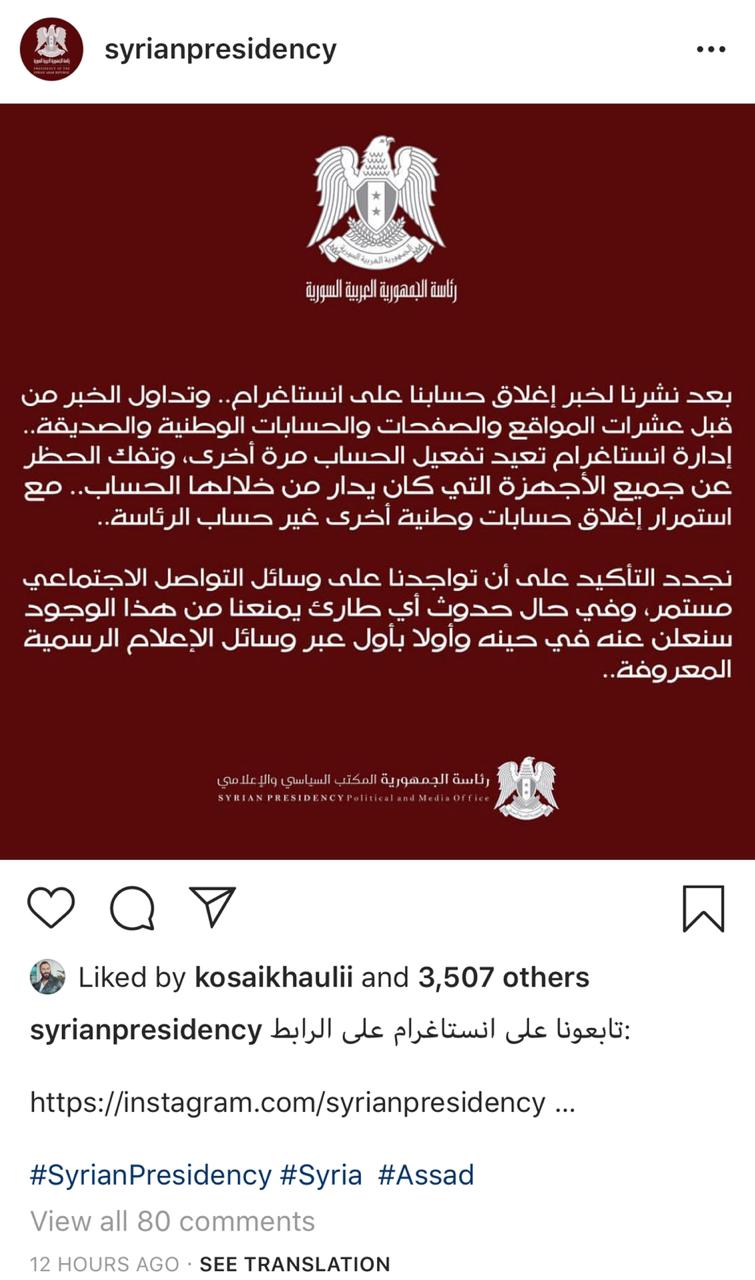The height and width of the screenshot is (1280, 755).
Task: Open the #Syria hashtag
Action: point(320,1174)
